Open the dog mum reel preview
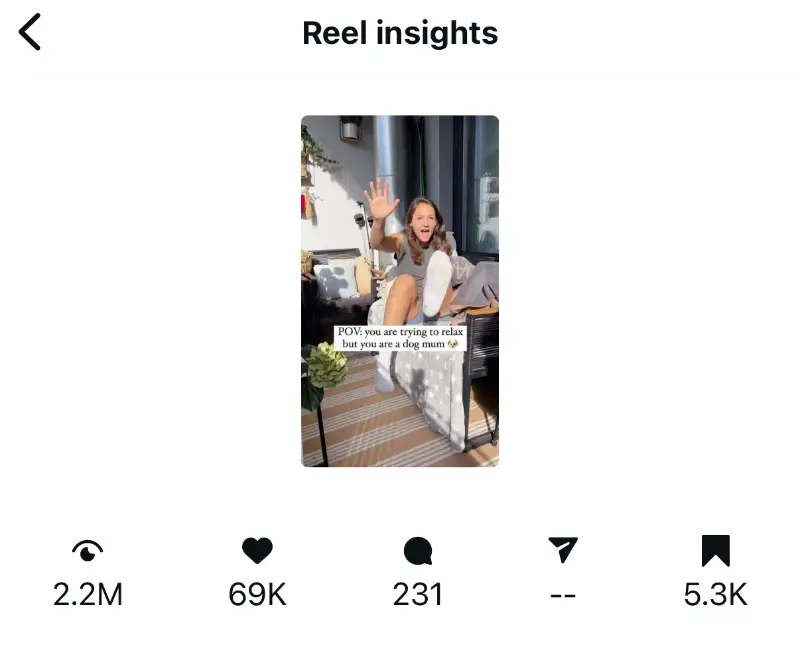Image resolution: width=800 pixels, height=662 pixels. click(x=400, y=291)
